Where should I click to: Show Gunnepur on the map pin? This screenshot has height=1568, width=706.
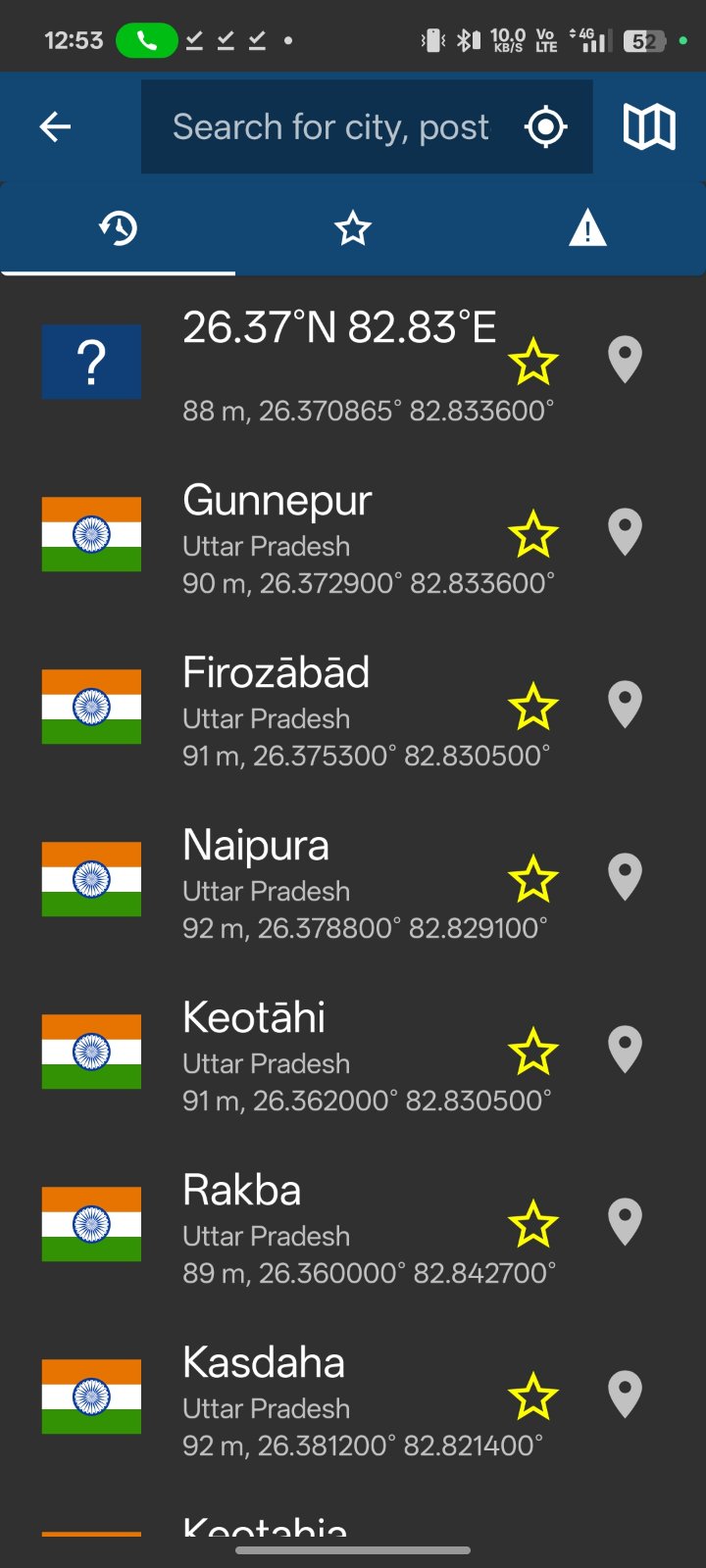pyautogui.click(x=625, y=533)
